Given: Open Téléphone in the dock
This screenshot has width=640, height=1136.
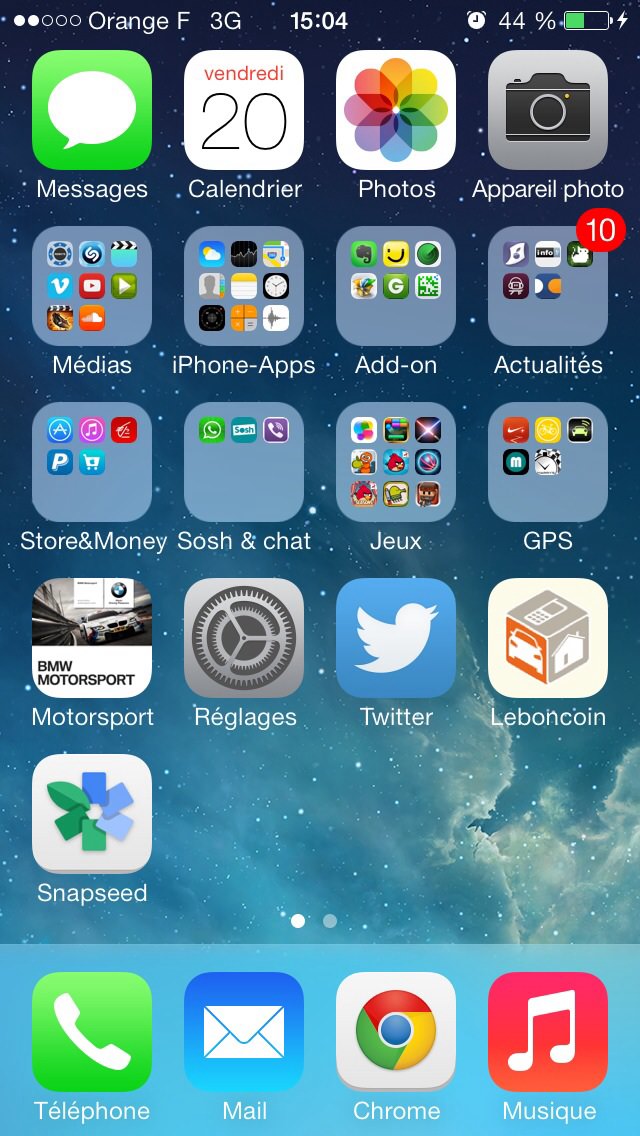Looking at the screenshot, I should pyautogui.click(x=92, y=1032).
